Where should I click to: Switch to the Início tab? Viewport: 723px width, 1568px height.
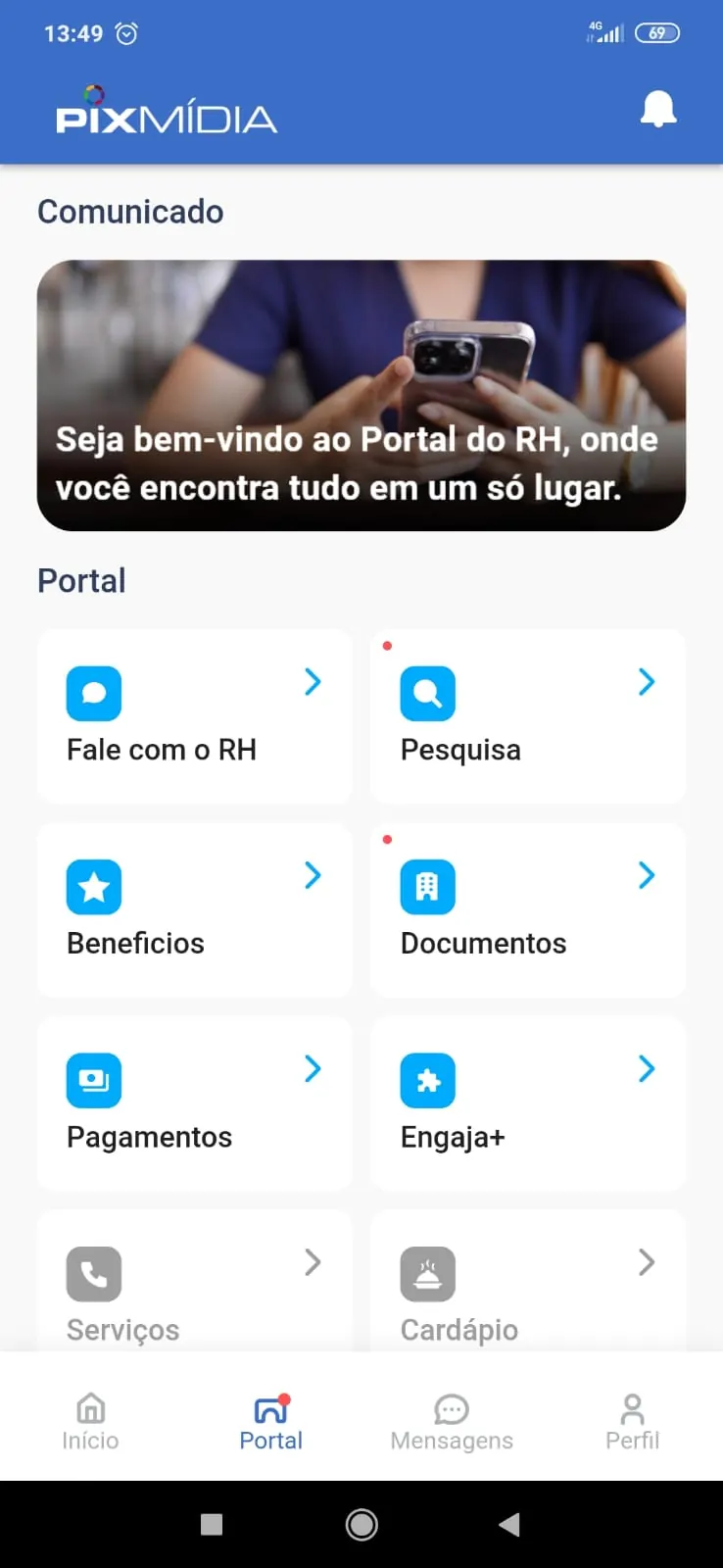(90, 1422)
